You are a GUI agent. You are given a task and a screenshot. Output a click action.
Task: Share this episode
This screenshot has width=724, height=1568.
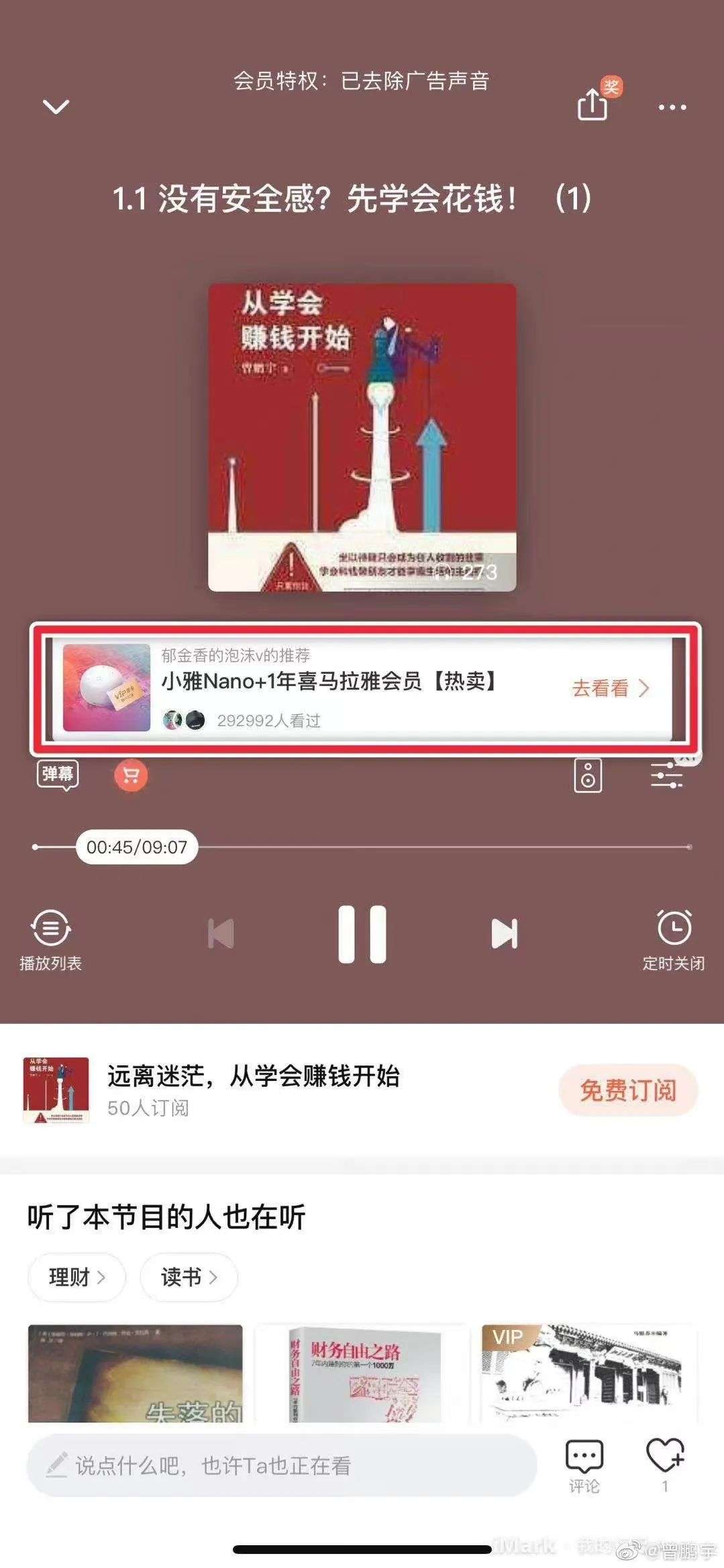coord(592,104)
